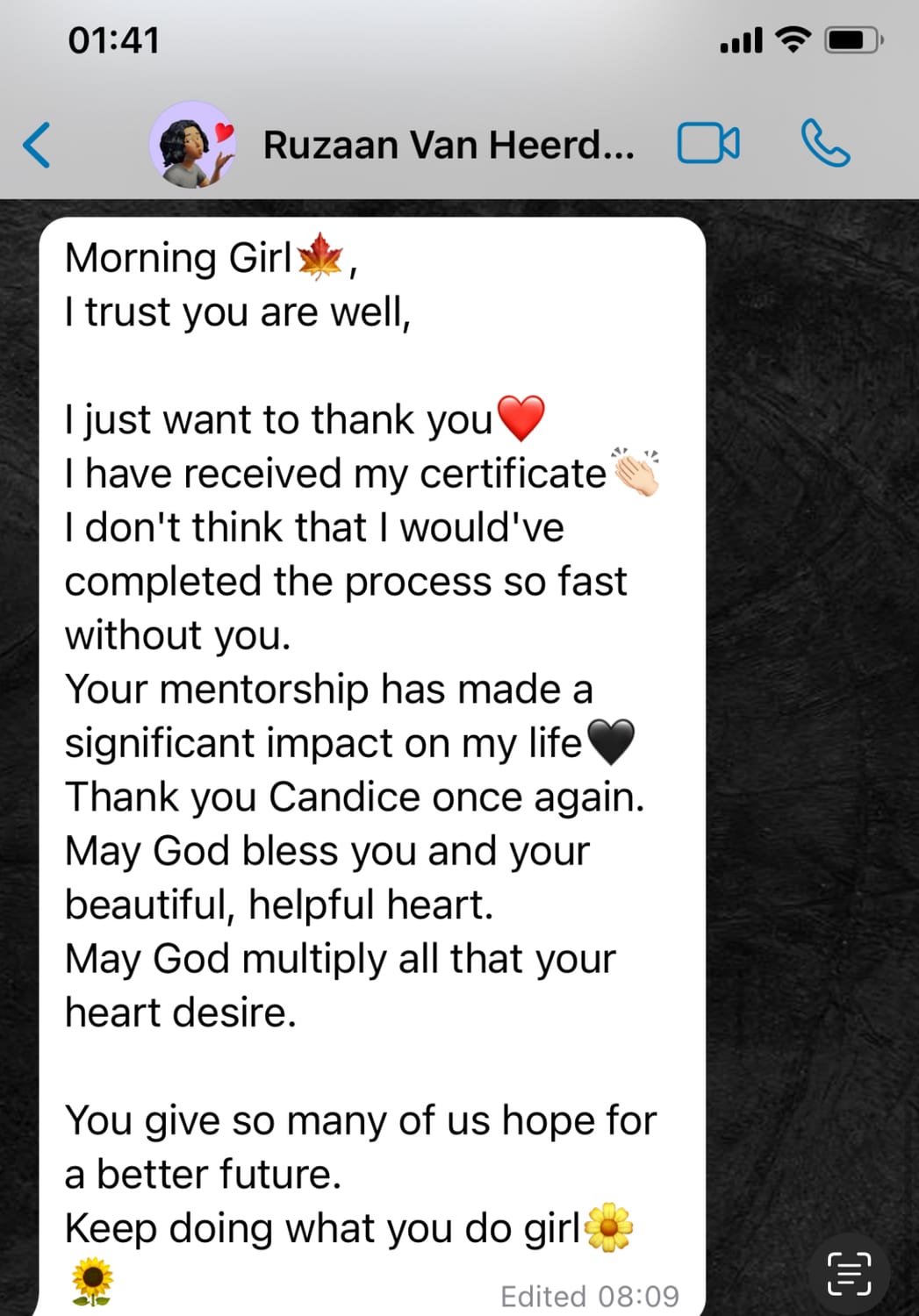Start a voice call with Ruzaan
The width and height of the screenshot is (919, 1316).
tap(825, 144)
